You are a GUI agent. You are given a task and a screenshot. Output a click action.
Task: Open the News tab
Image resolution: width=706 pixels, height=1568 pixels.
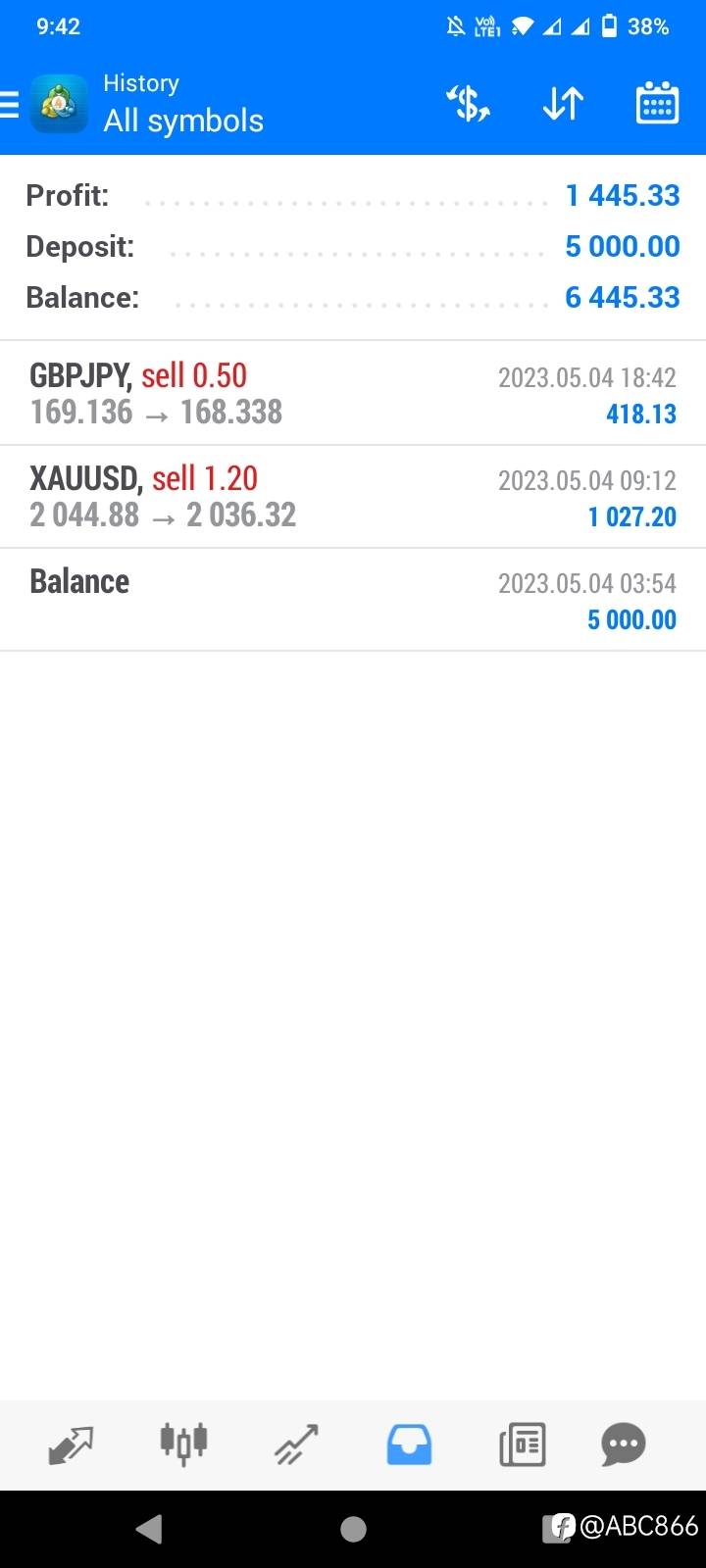pos(522,1445)
